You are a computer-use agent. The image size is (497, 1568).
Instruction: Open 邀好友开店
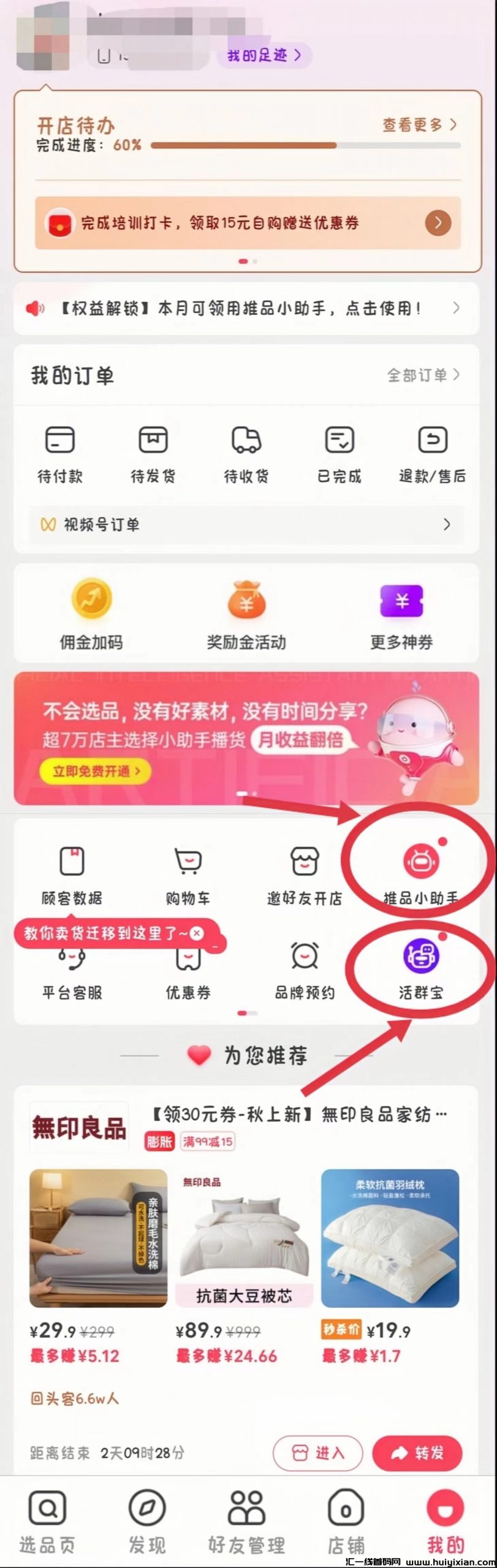[305, 873]
